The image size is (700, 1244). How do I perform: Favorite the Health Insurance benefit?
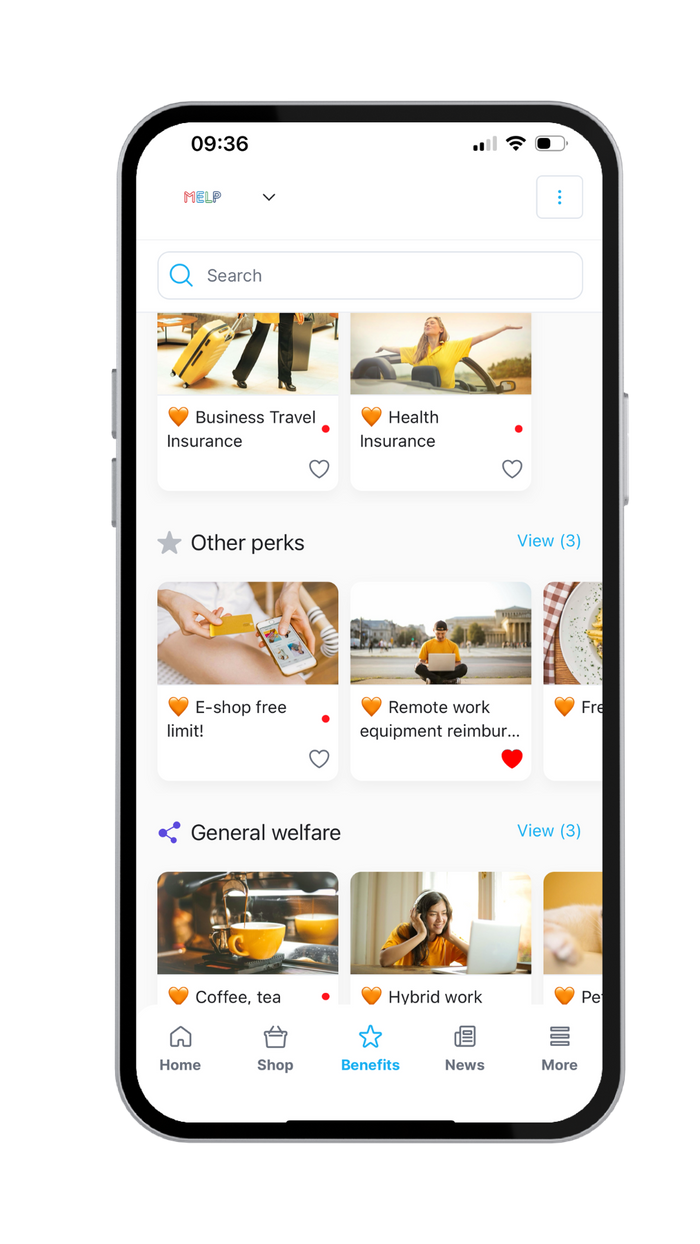(512, 468)
